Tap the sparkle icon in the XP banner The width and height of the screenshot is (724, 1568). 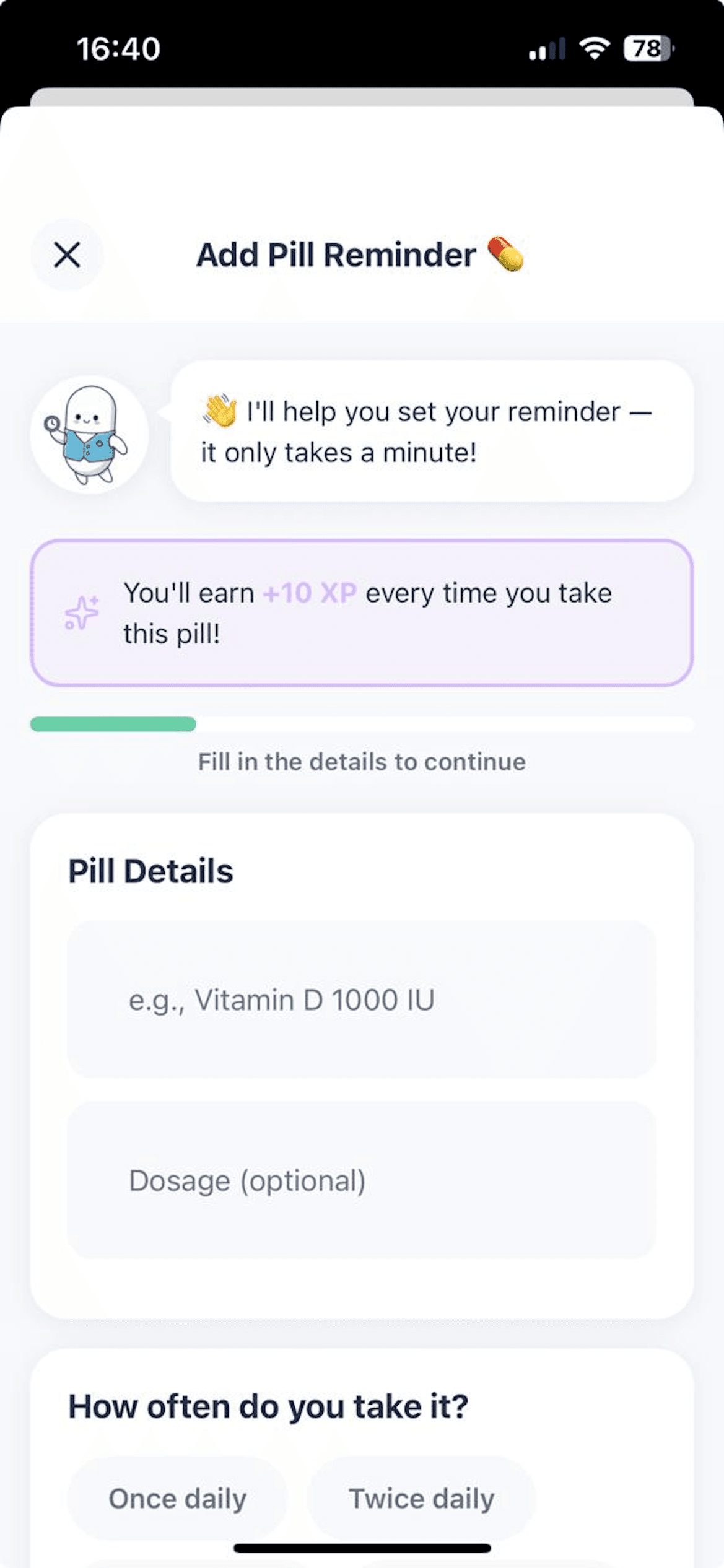tap(81, 612)
